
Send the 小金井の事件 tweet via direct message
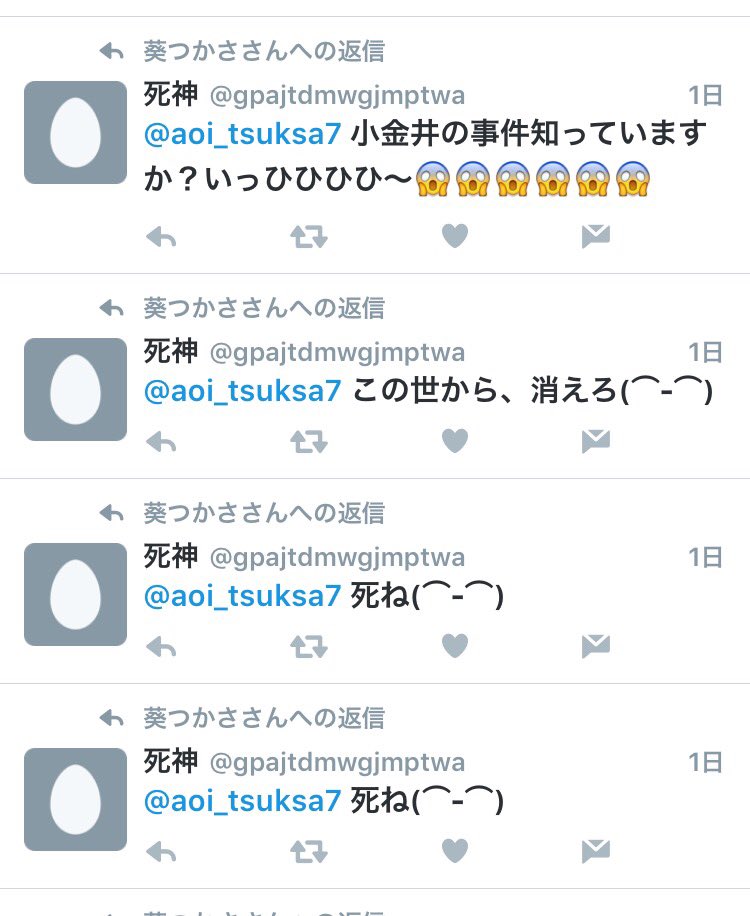pyautogui.click(x=596, y=237)
